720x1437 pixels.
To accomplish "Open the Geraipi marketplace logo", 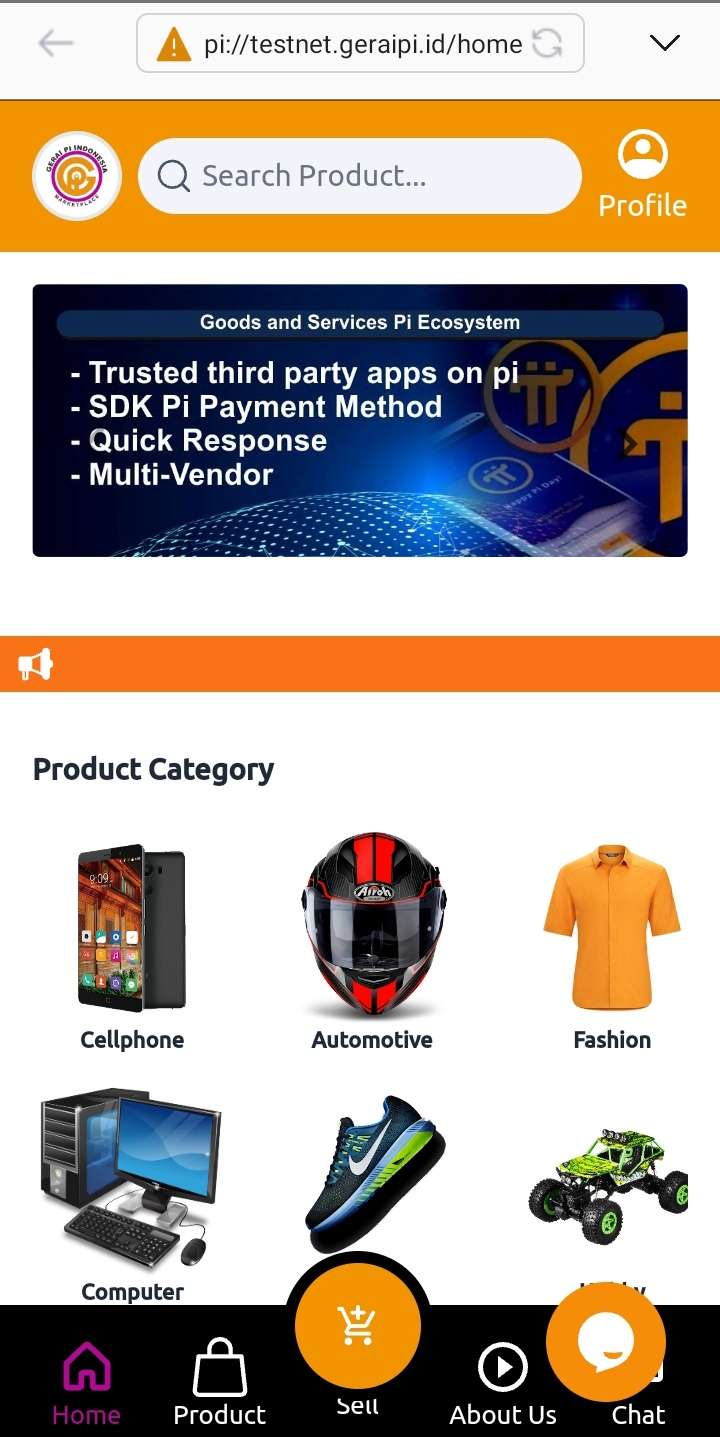I will click(x=77, y=176).
